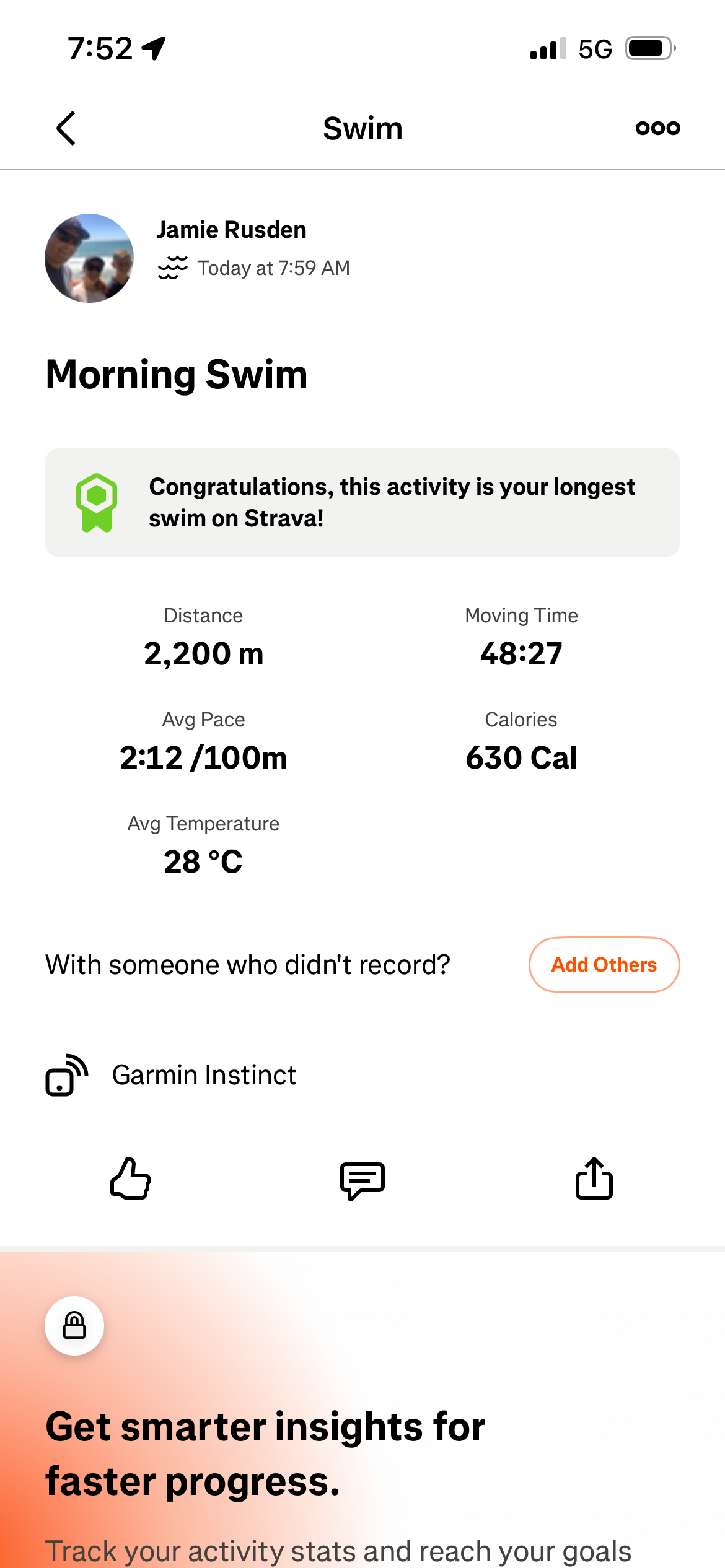Tap the Add Others button

click(x=604, y=965)
